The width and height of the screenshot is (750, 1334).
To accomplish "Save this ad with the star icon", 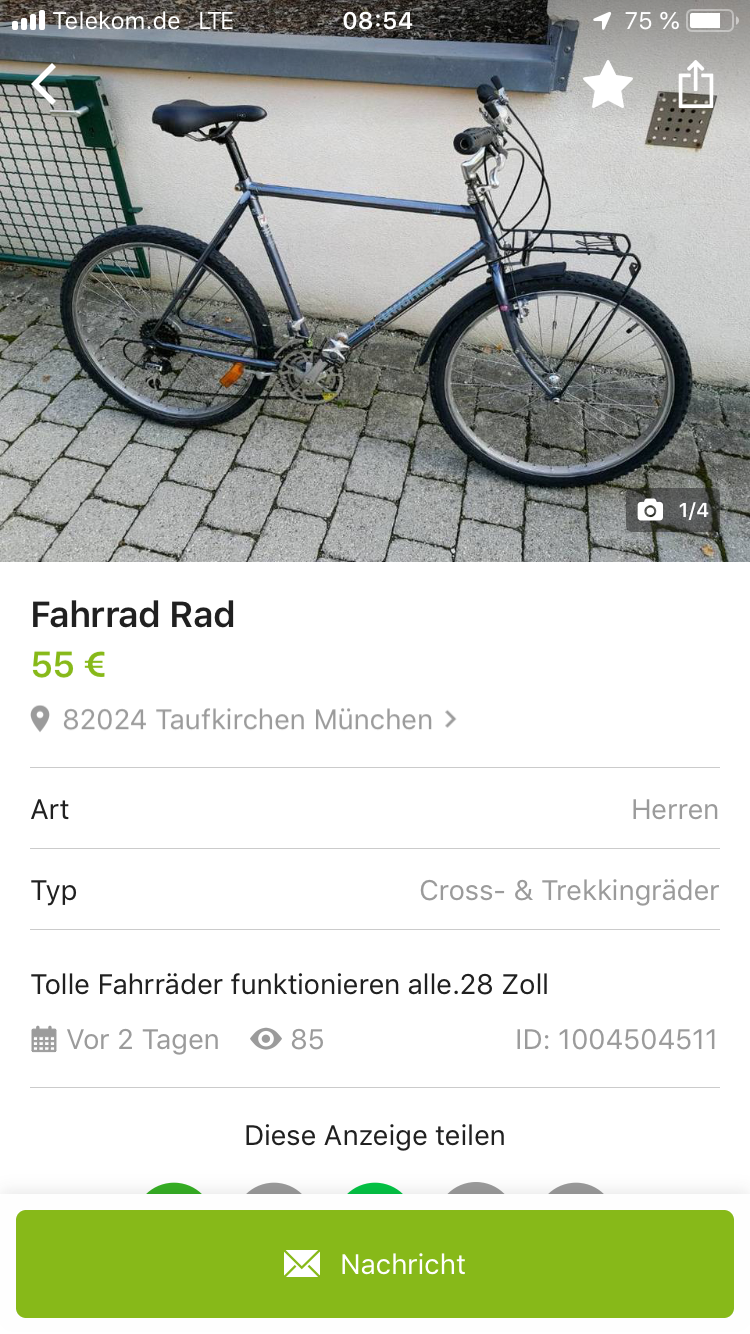I will pos(607,85).
